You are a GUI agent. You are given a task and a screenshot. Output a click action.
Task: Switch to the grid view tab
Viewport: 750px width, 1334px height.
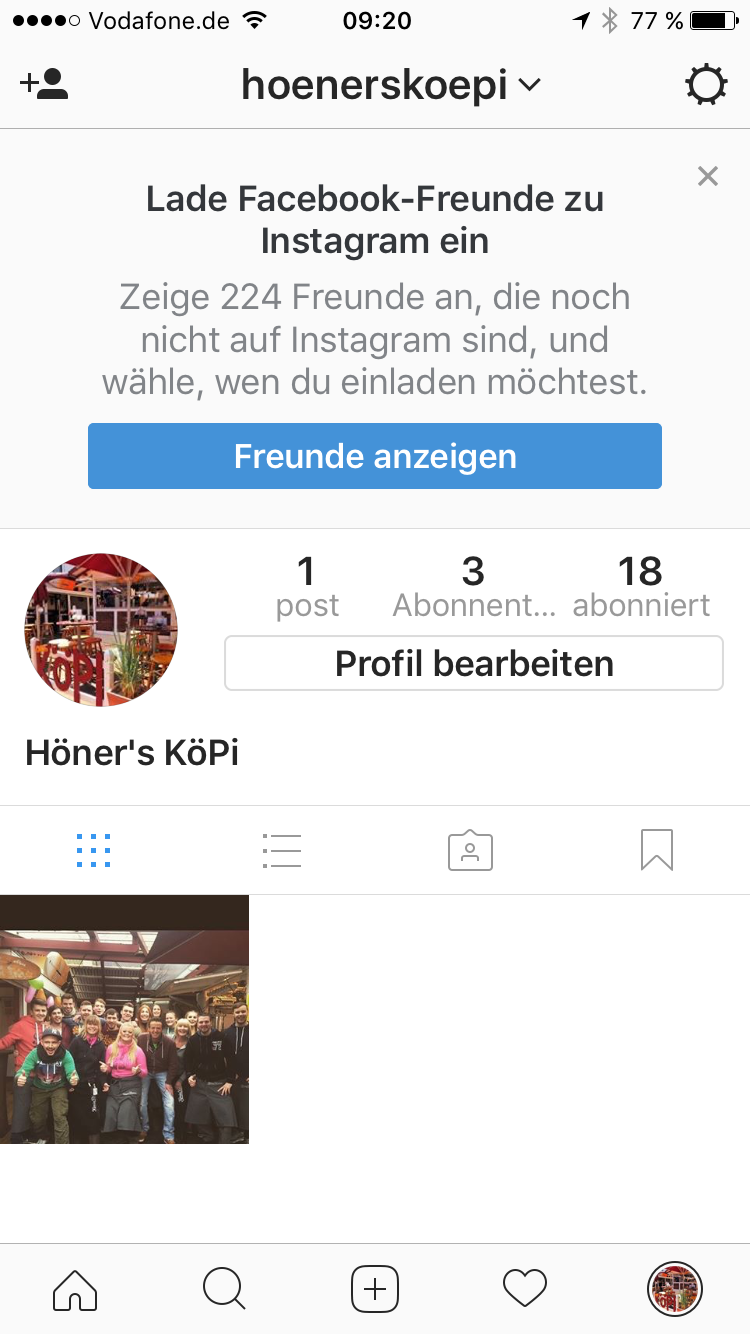(x=94, y=850)
